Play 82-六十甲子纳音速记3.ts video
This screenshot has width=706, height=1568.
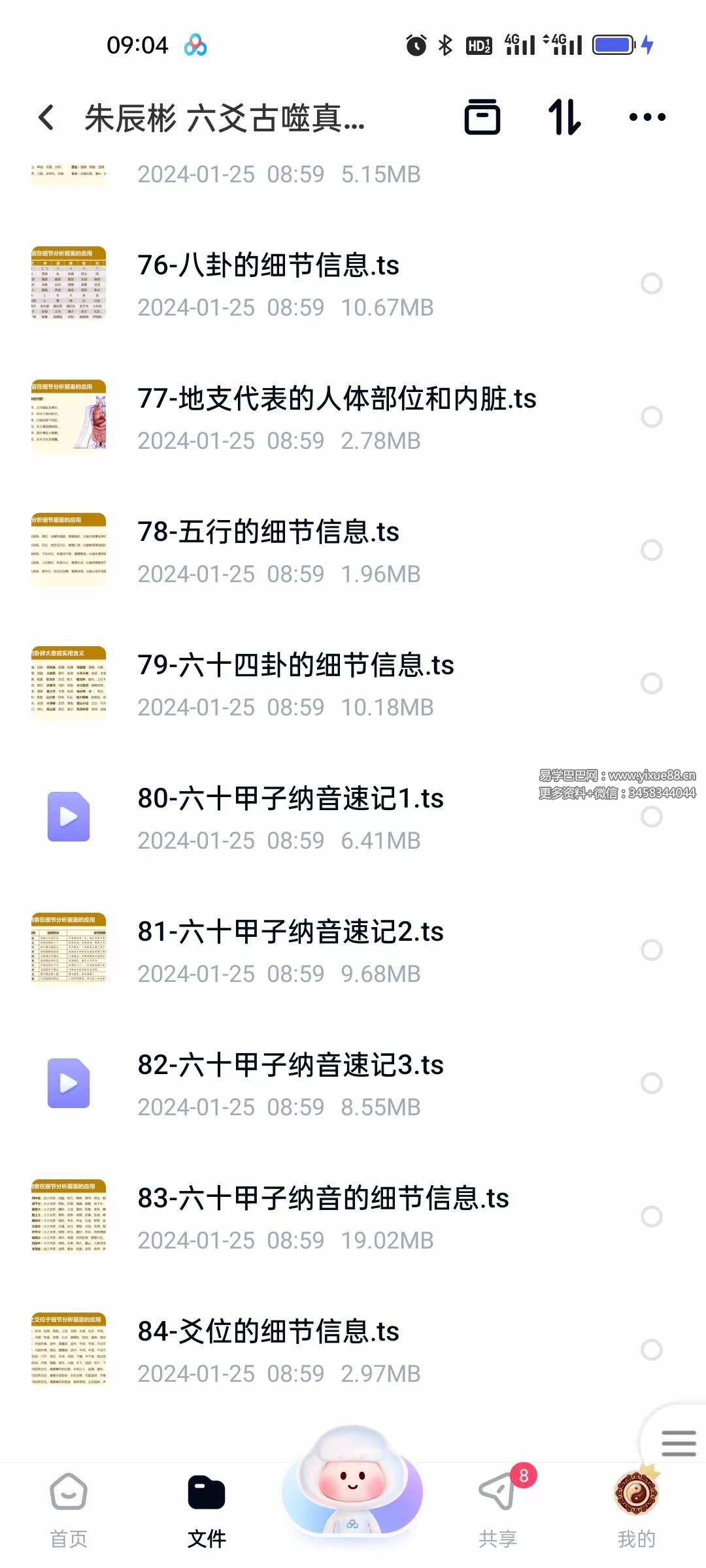coord(68,1082)
